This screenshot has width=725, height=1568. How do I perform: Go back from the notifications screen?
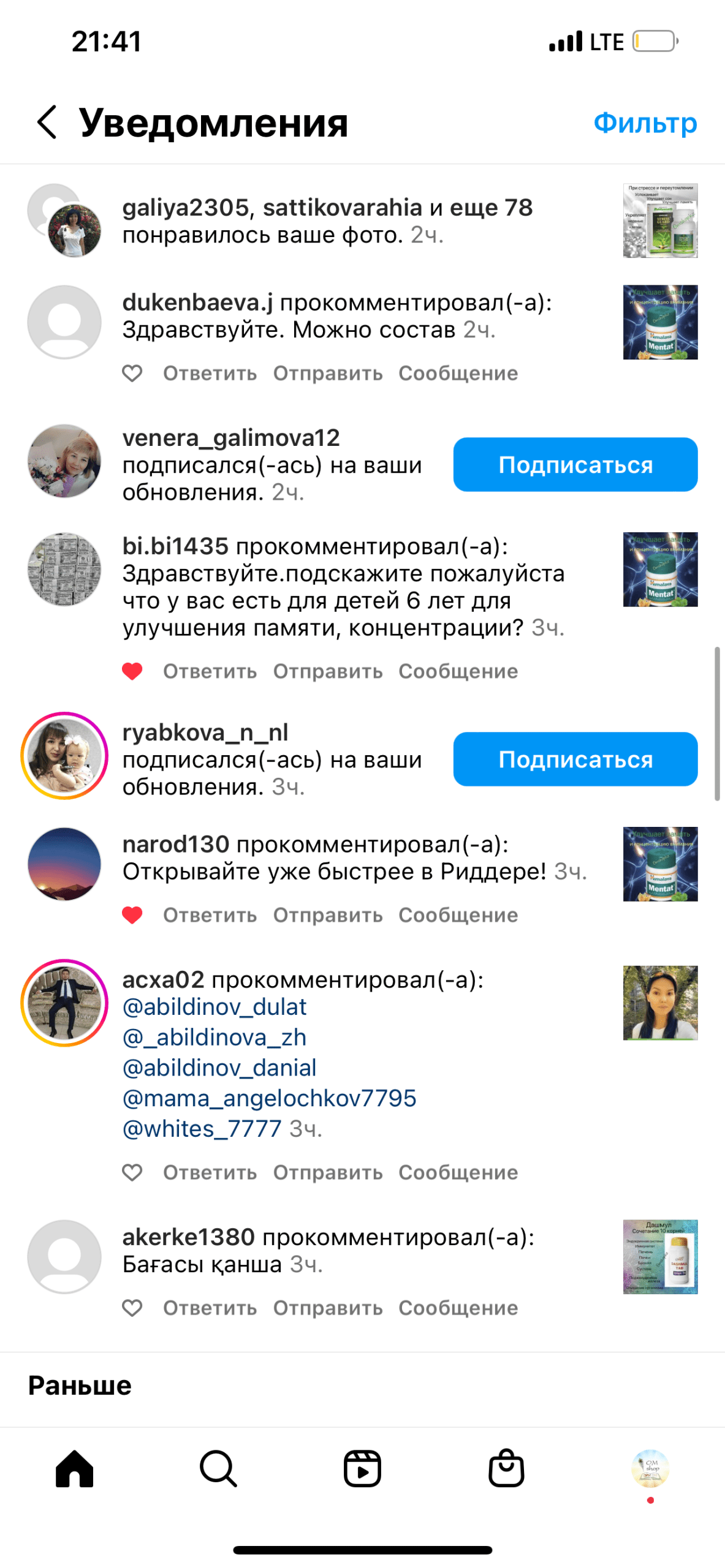pyautogui.click(x=47, y=123)
